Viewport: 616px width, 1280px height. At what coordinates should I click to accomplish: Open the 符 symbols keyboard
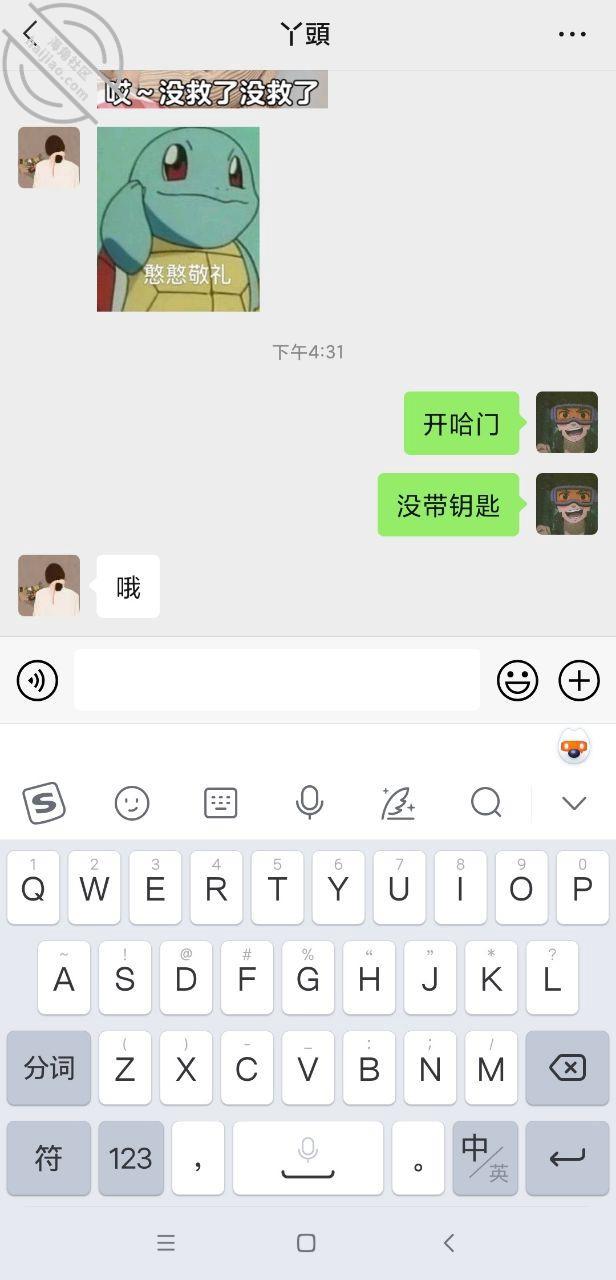point(49,1158)
